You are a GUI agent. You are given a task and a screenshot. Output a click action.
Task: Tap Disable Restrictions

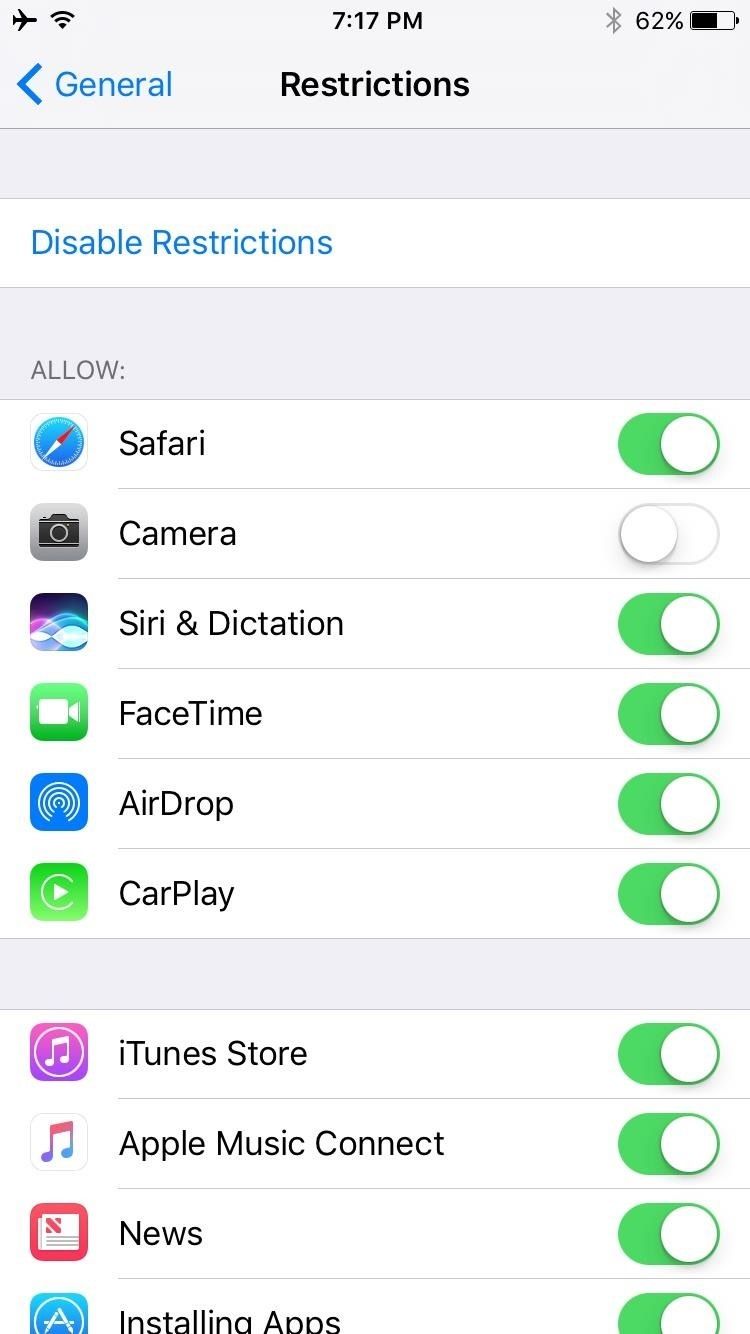pyautogui.click(x=181, y=241)
